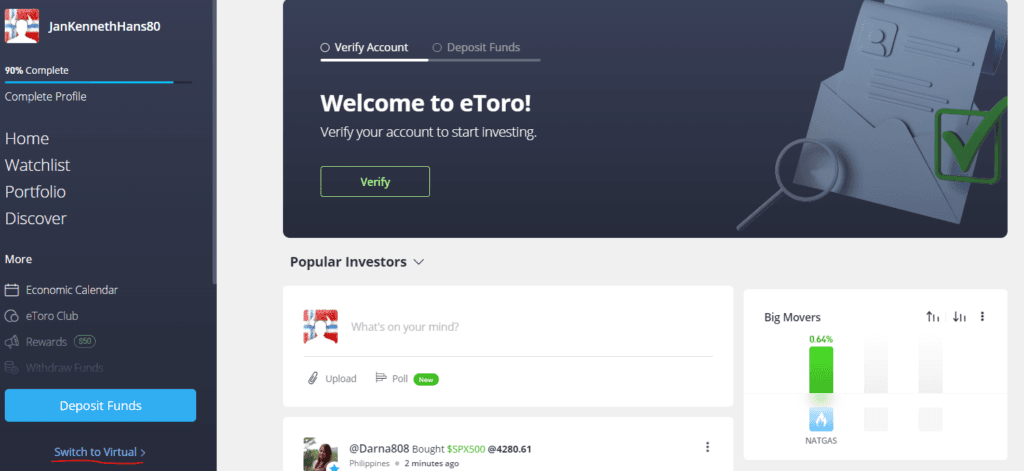The height and width of the screenshot is (471, 1024).
Task: Open Economic Calendar
Action: click(72, 290)
